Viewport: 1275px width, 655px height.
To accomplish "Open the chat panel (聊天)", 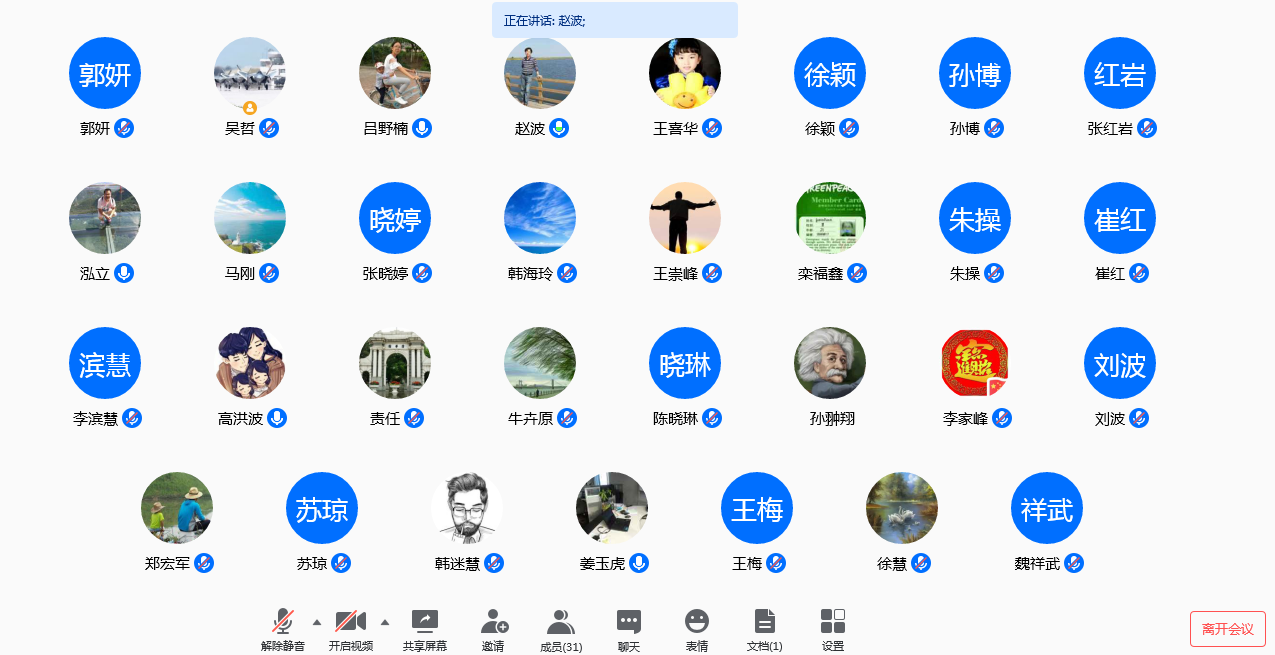I will tap(629, 629).
